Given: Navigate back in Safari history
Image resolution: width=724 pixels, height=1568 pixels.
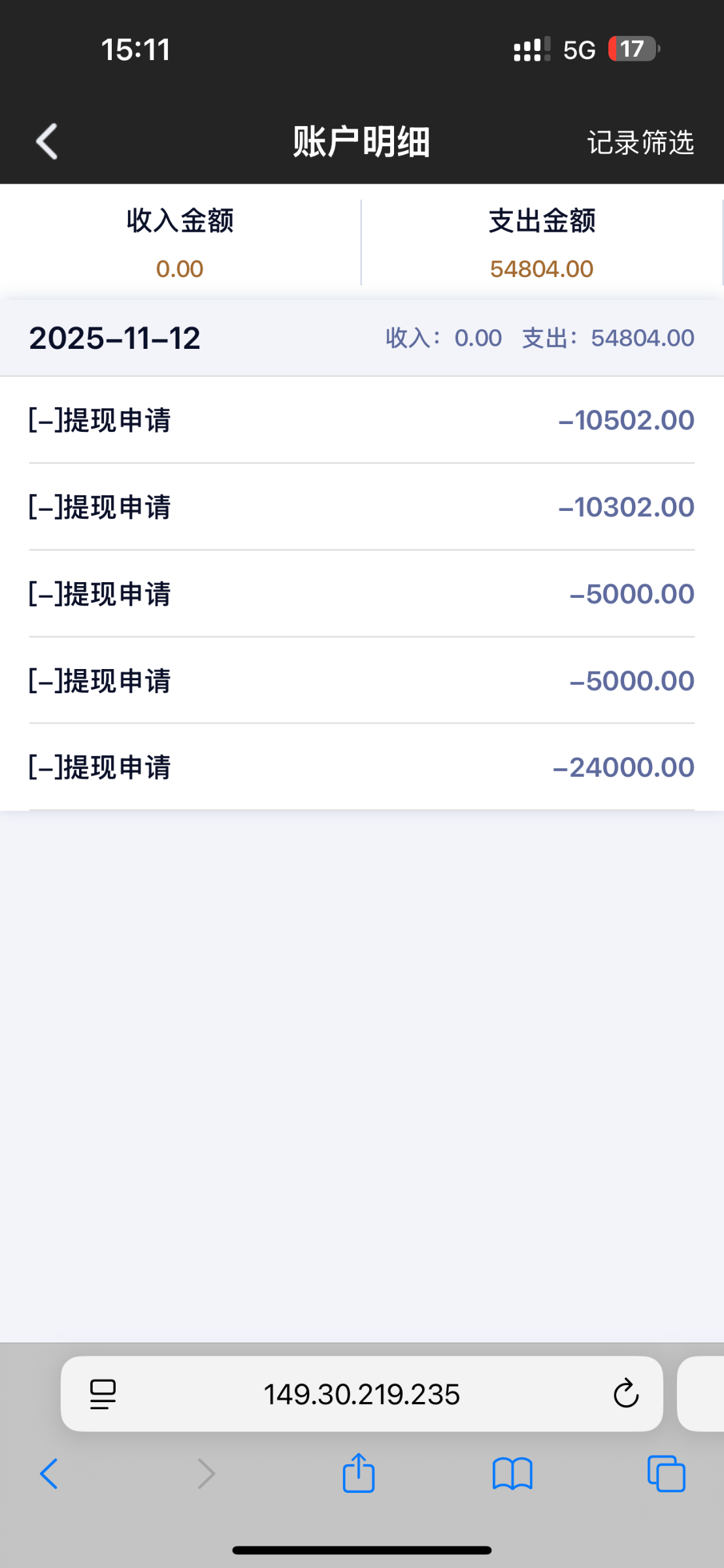Looking at the screenshot, I should click(49, 1474).
